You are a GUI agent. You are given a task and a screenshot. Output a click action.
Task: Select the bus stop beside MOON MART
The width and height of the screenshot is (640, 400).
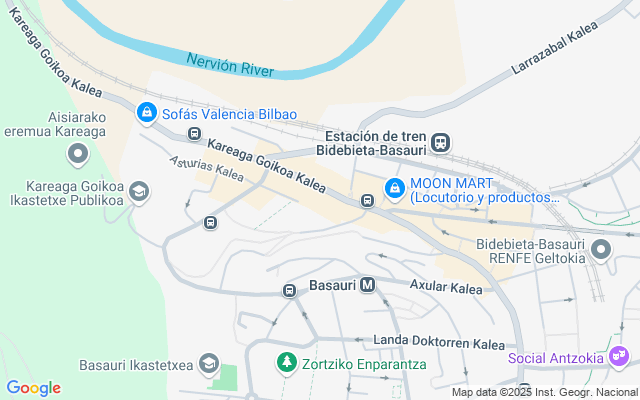[367, 200]
